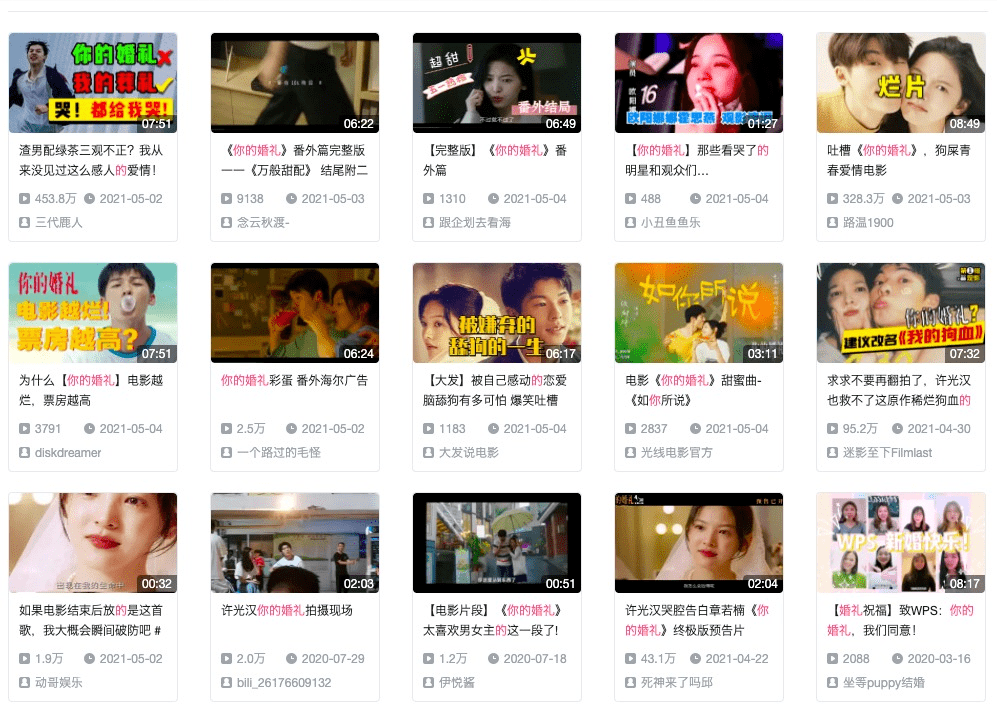Play the 彩蛋 番外海尔广告 video
Viewport: 997px width, 704px height.
[295, 313]
